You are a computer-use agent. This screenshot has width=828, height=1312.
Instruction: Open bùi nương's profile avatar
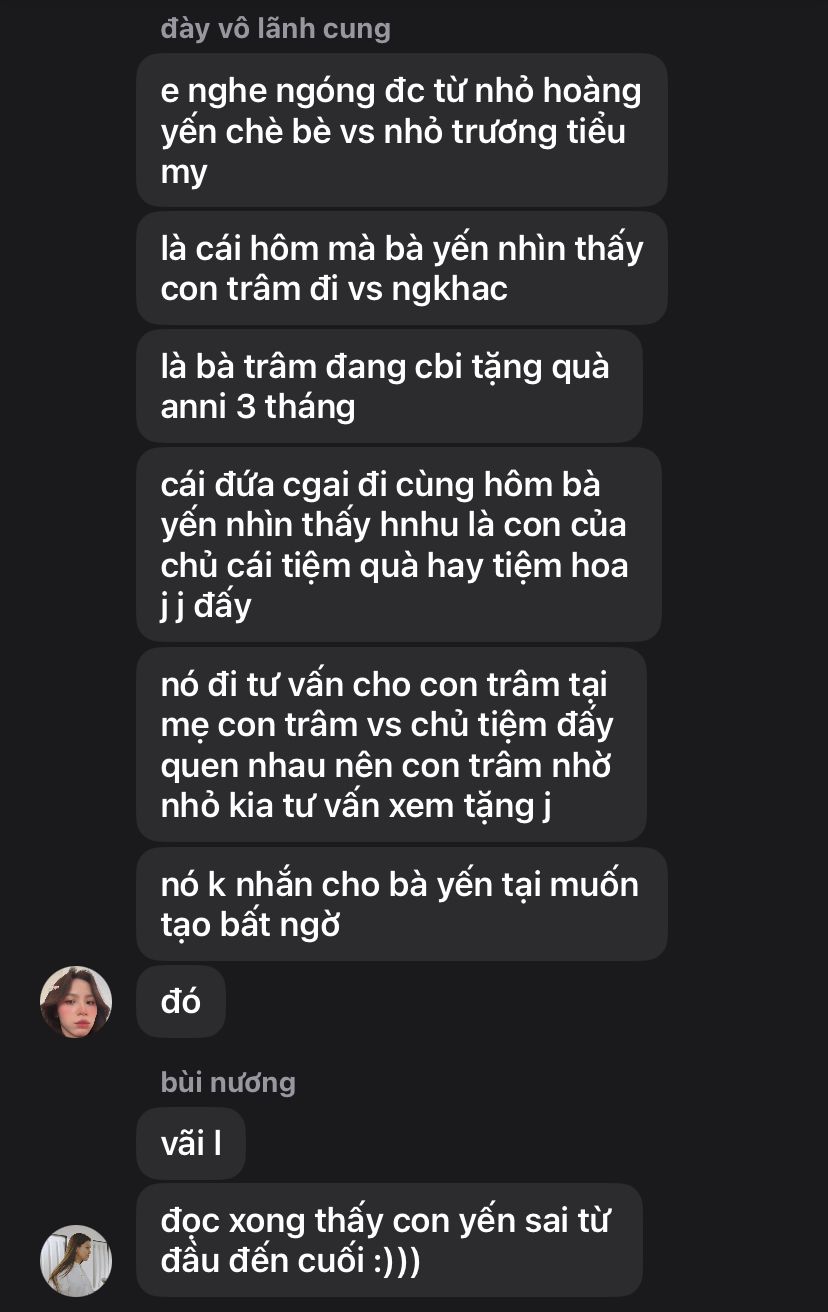tap(76, 1261)
